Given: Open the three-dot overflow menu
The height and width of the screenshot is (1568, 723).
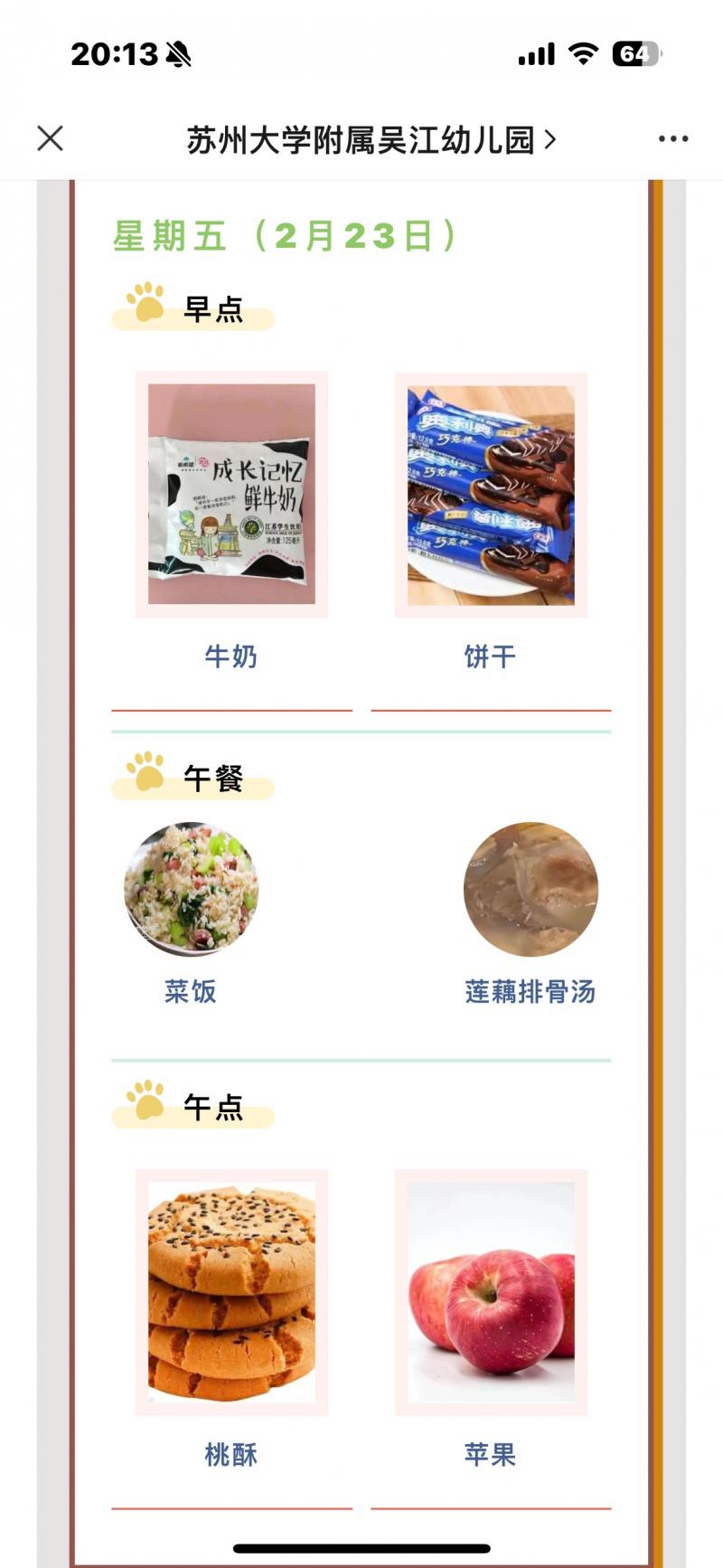Looking at the screenshot, I should (672, 138).
